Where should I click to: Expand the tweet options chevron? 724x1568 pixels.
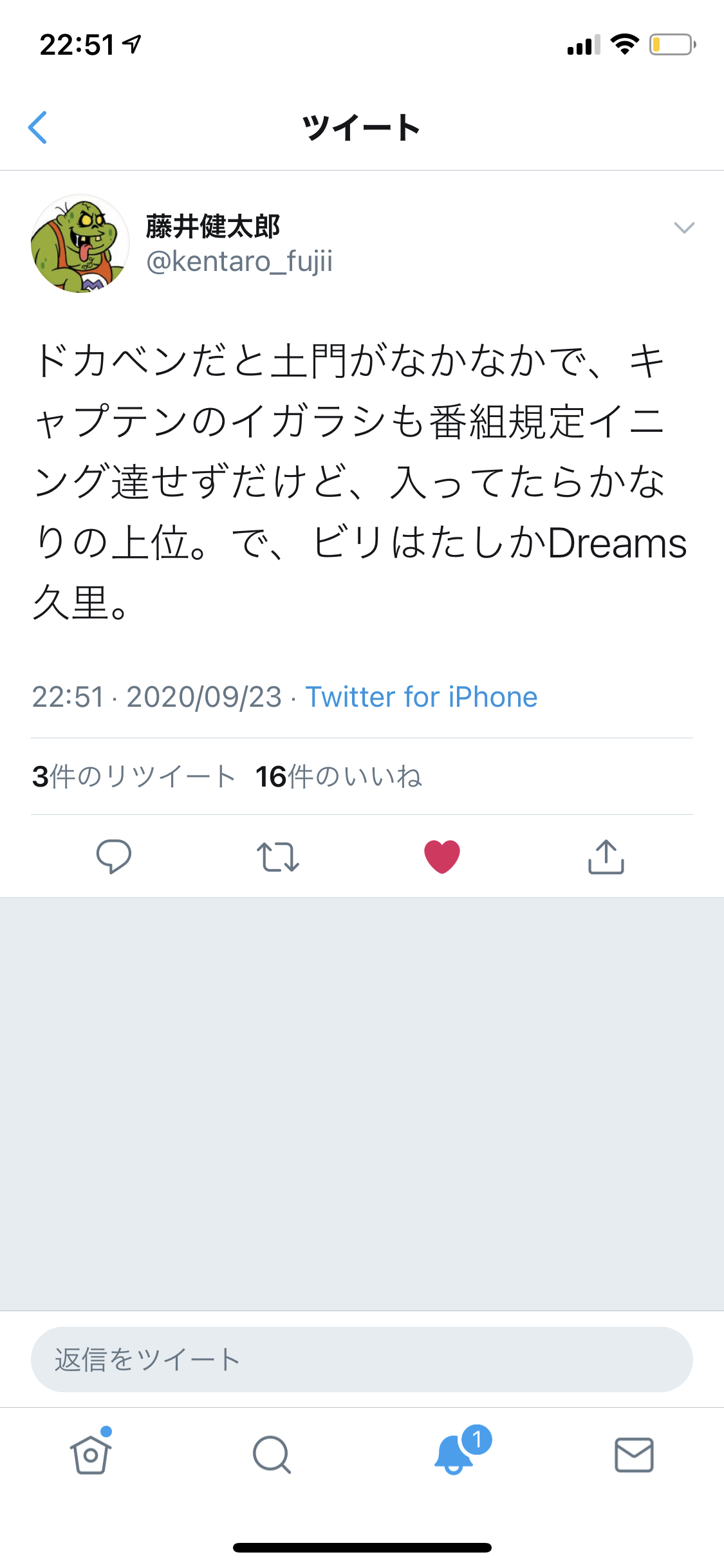pos(683,228)
